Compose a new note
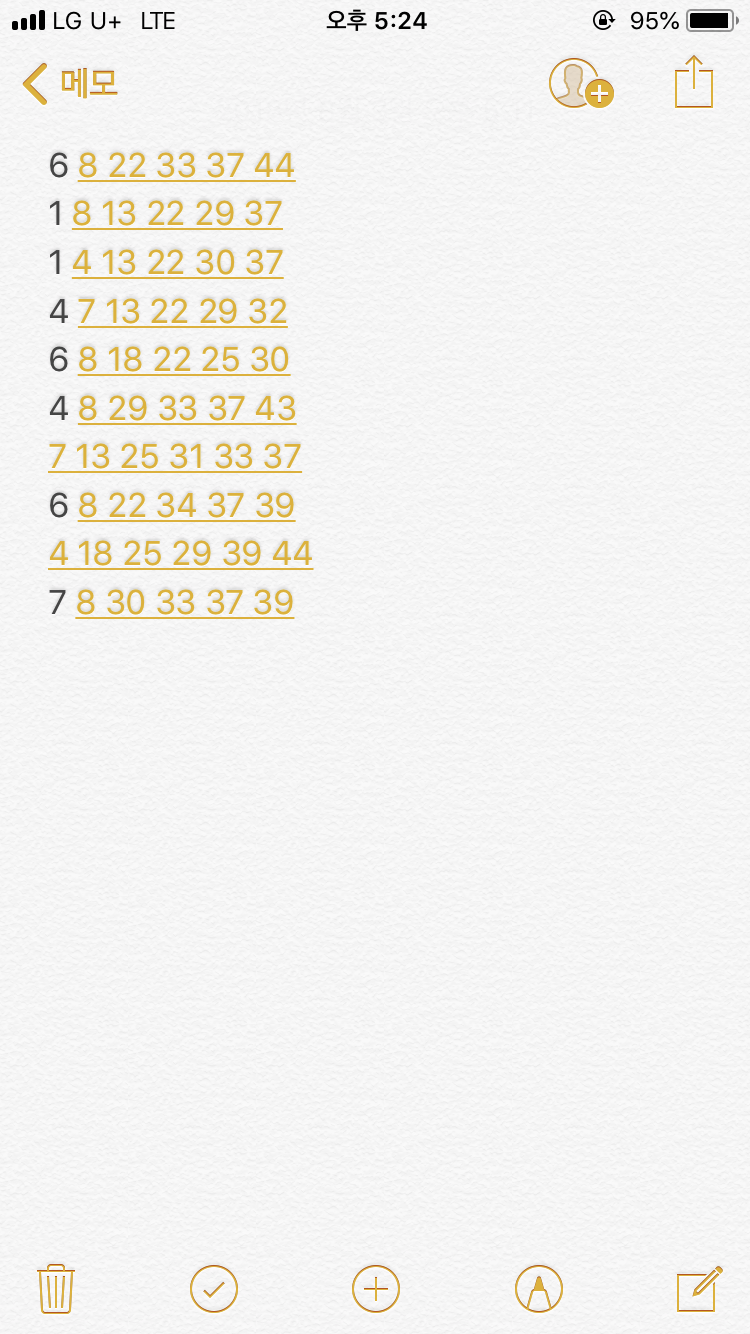 699,1288
